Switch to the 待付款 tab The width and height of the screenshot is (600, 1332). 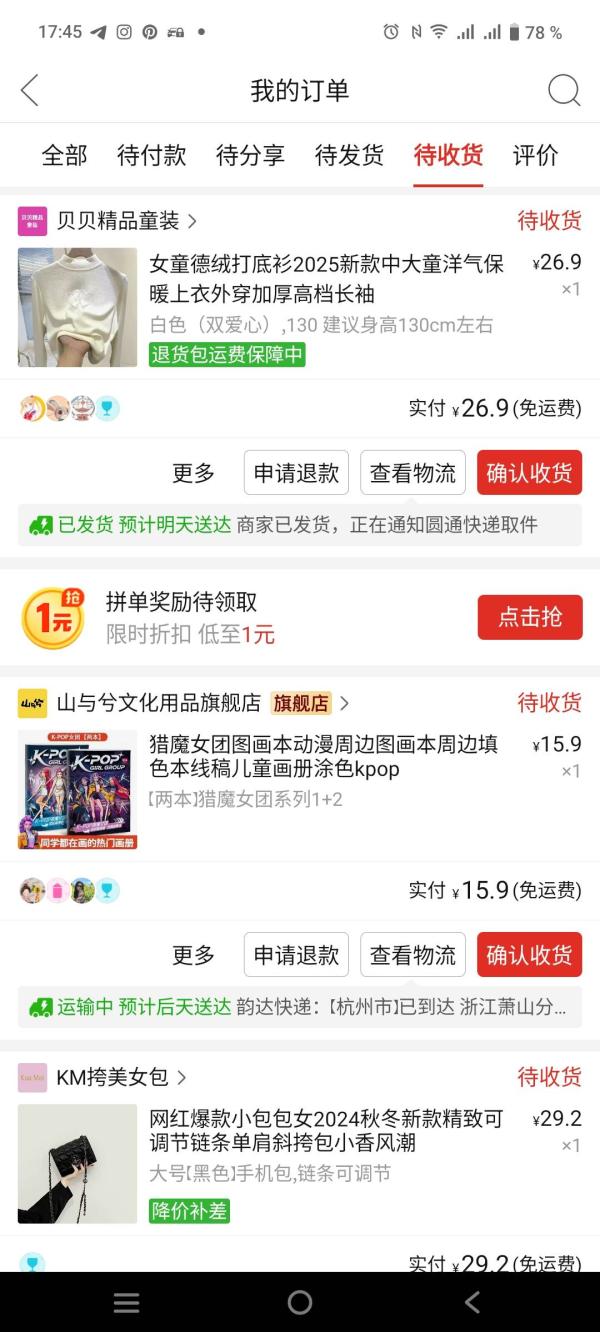[x=151, y=155]
